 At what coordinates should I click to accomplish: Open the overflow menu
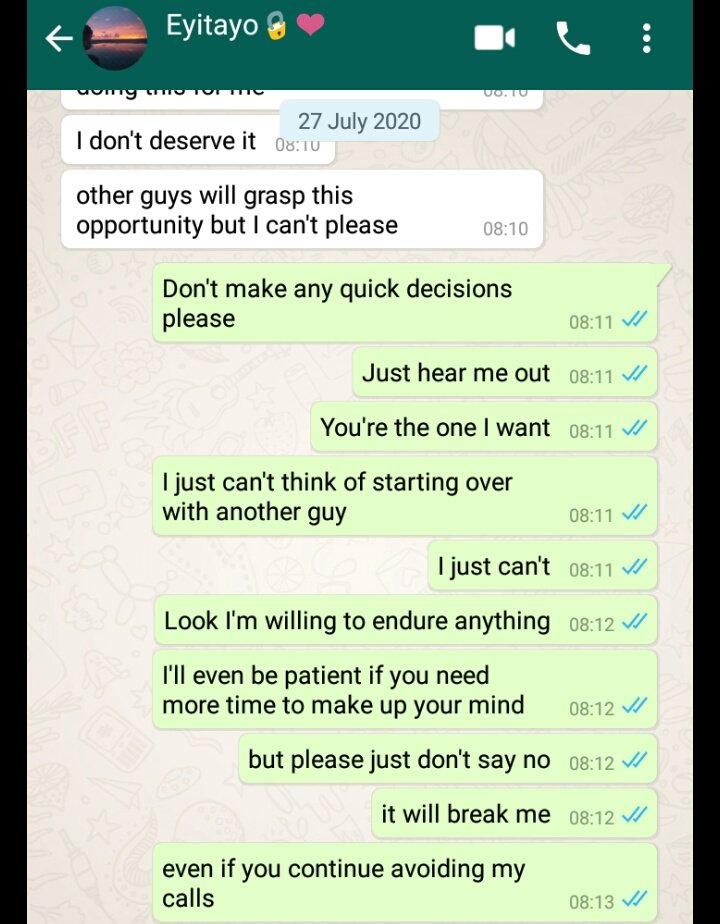point(647,39)
